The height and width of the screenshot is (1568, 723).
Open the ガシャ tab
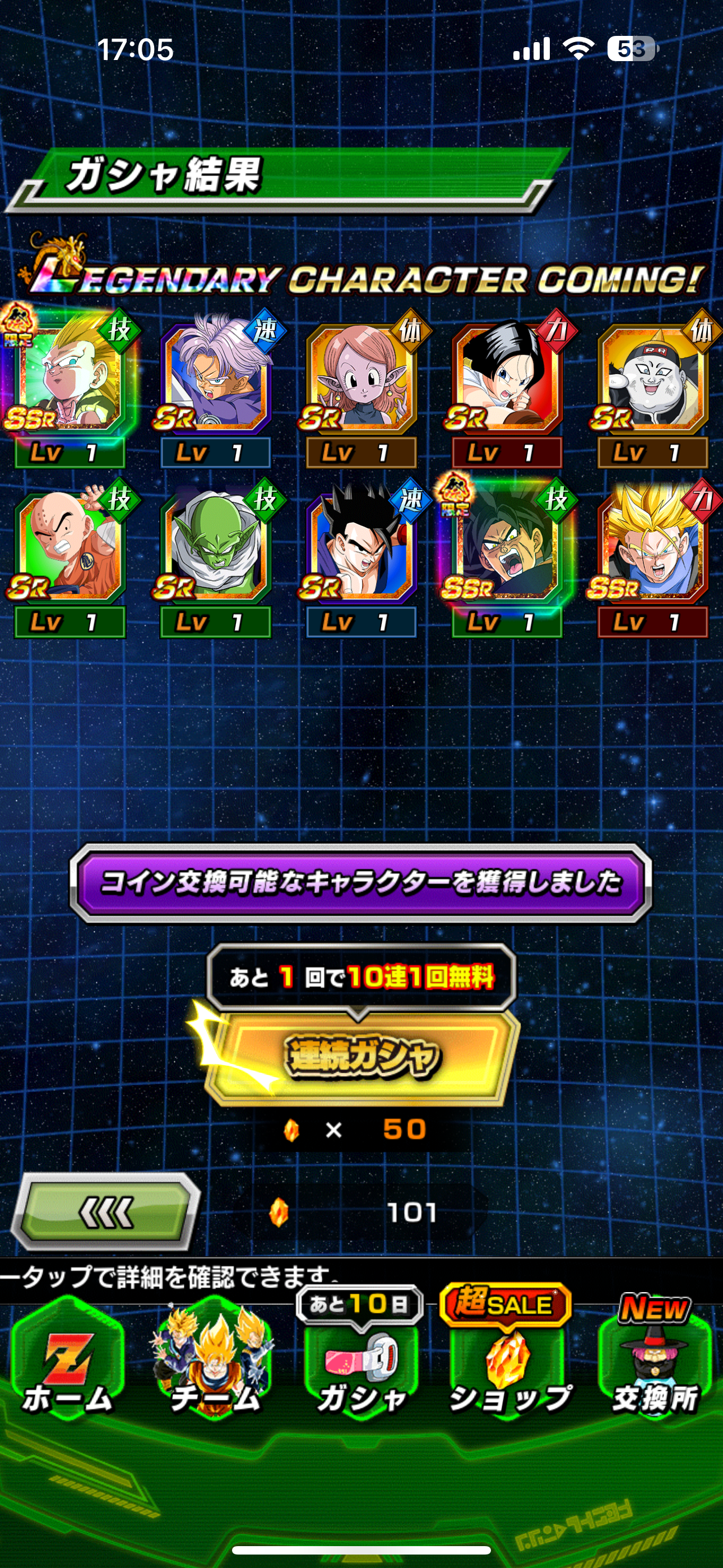pyautogui.click(x=361, y=1364)
